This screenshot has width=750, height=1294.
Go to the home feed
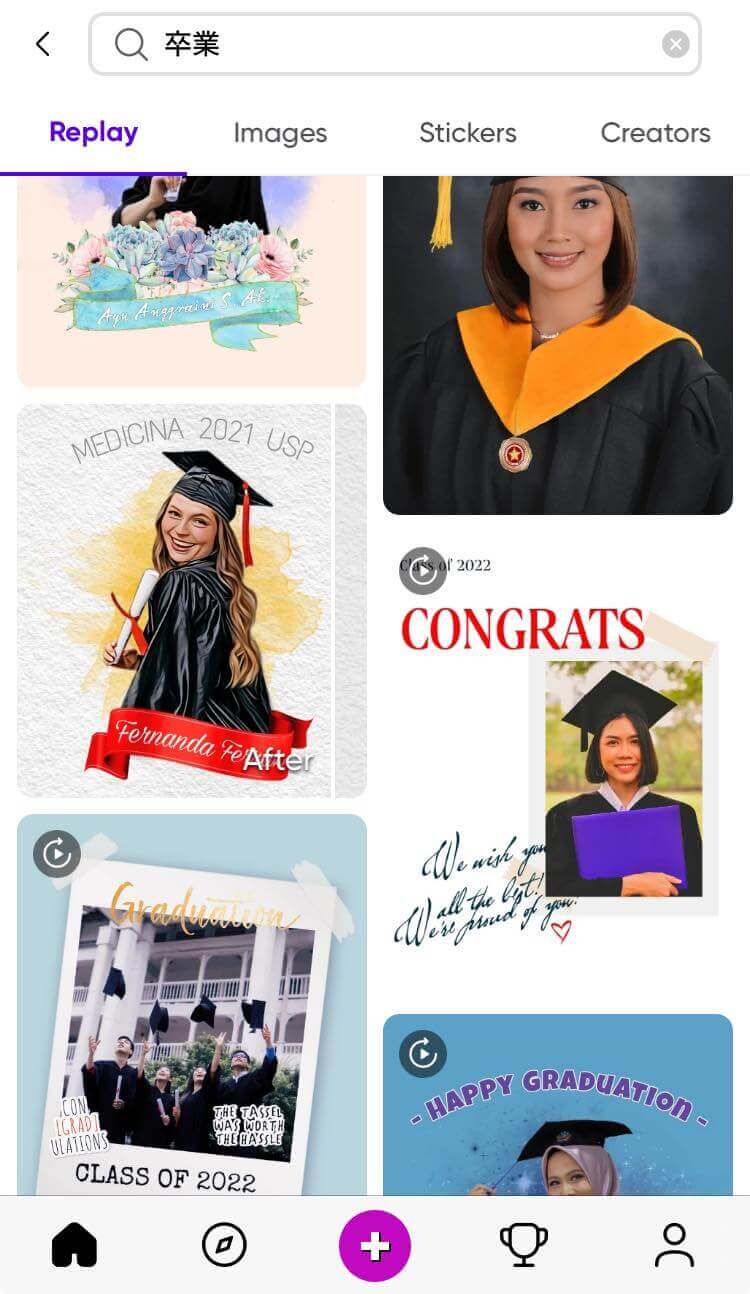[74, 1246]
